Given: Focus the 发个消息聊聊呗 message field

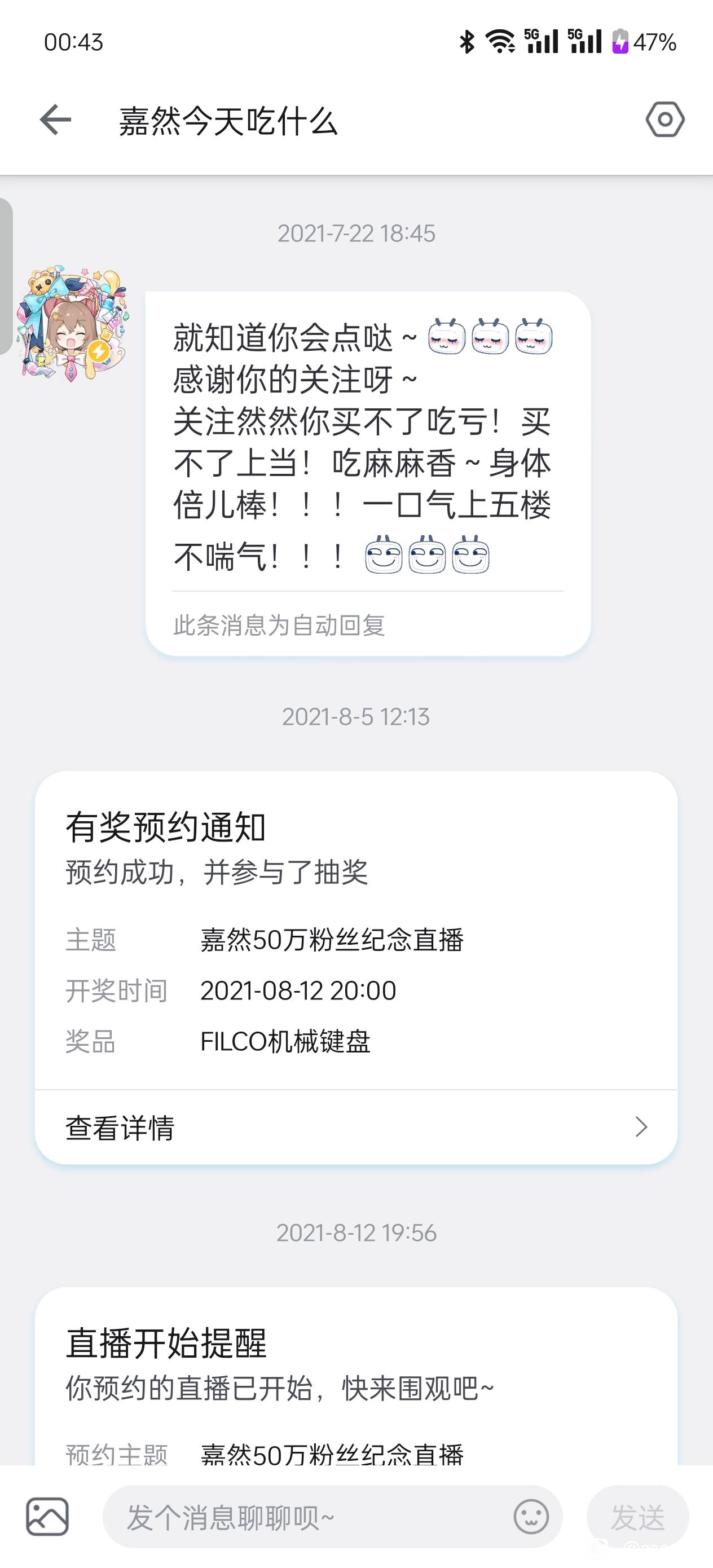Looking at the screenshot, I should [311, 1517].
